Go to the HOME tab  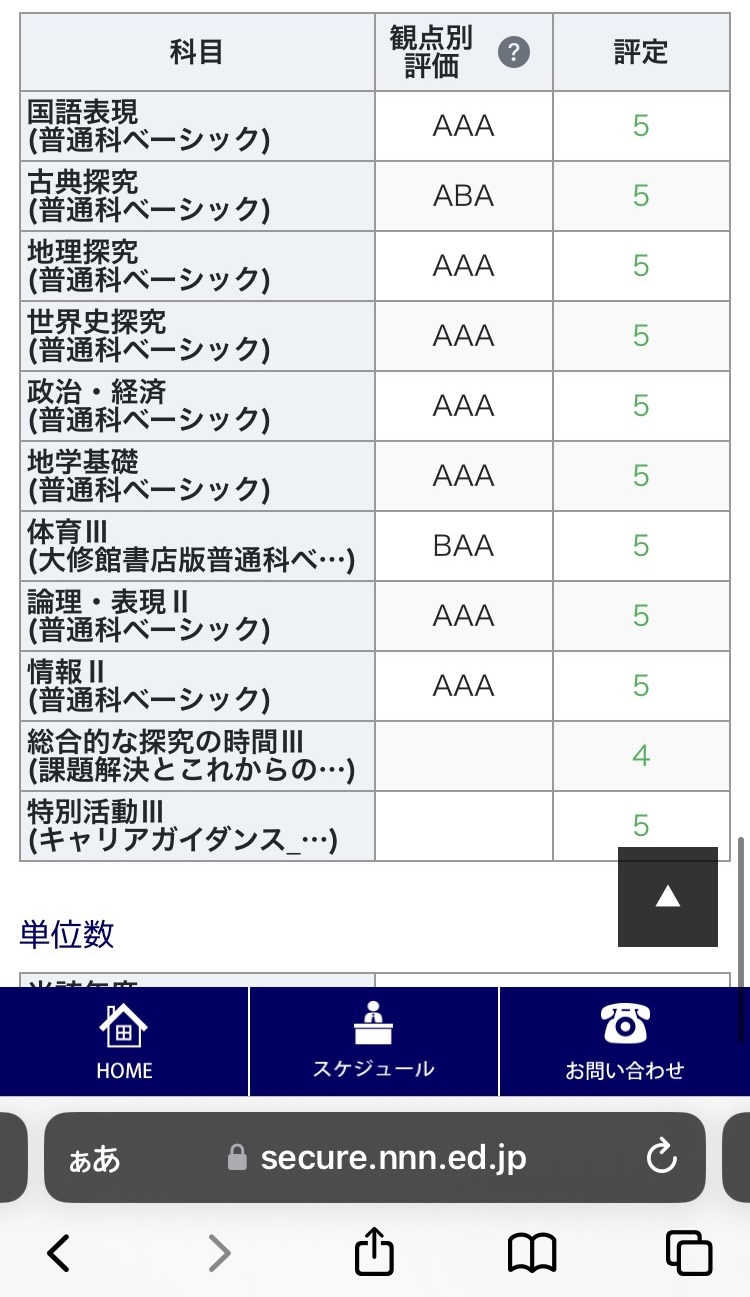[124, 1041]
